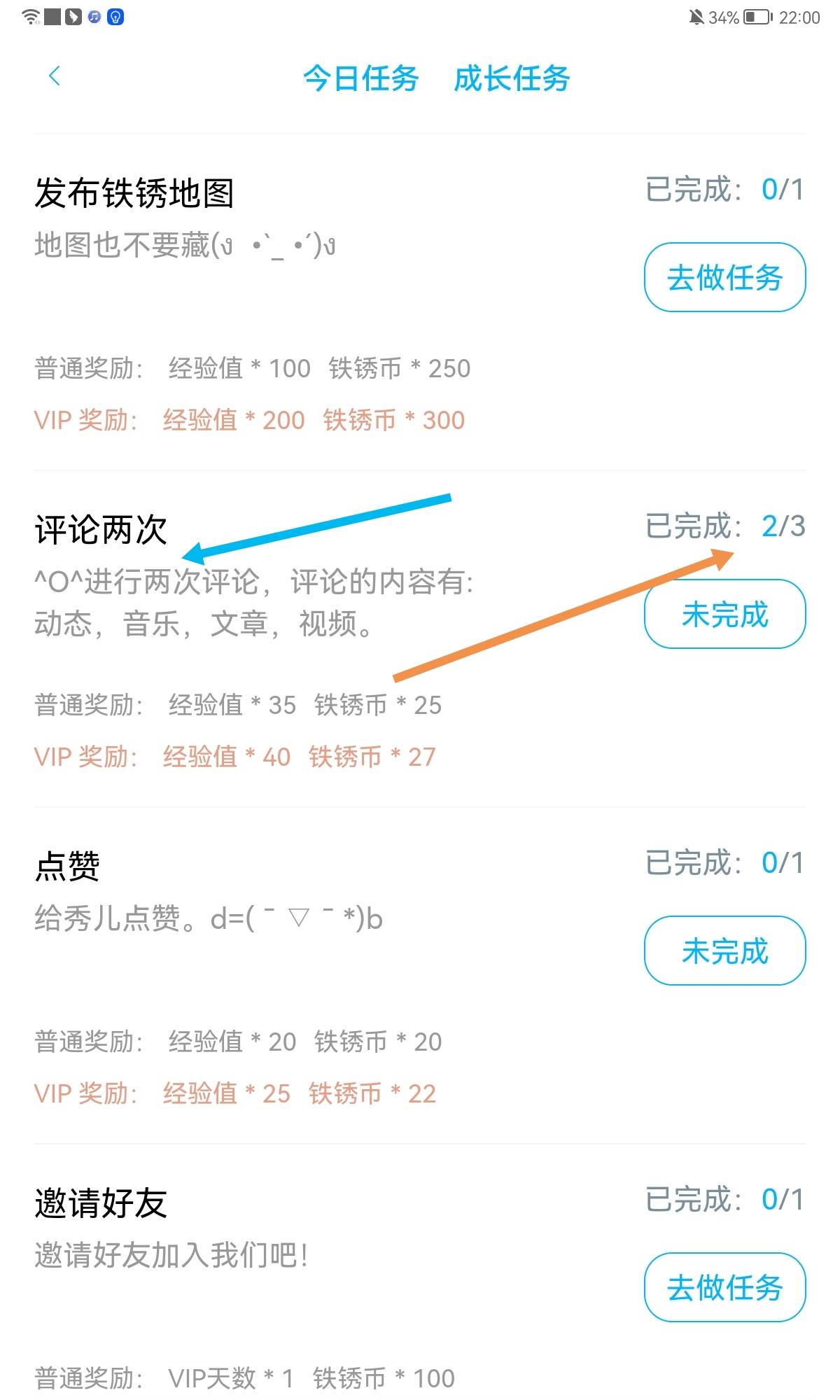Tap 未完成 button for 评论两次 task
This screenshot has height=1400, width=840.
pyautogui.click(x=724, y=614)
